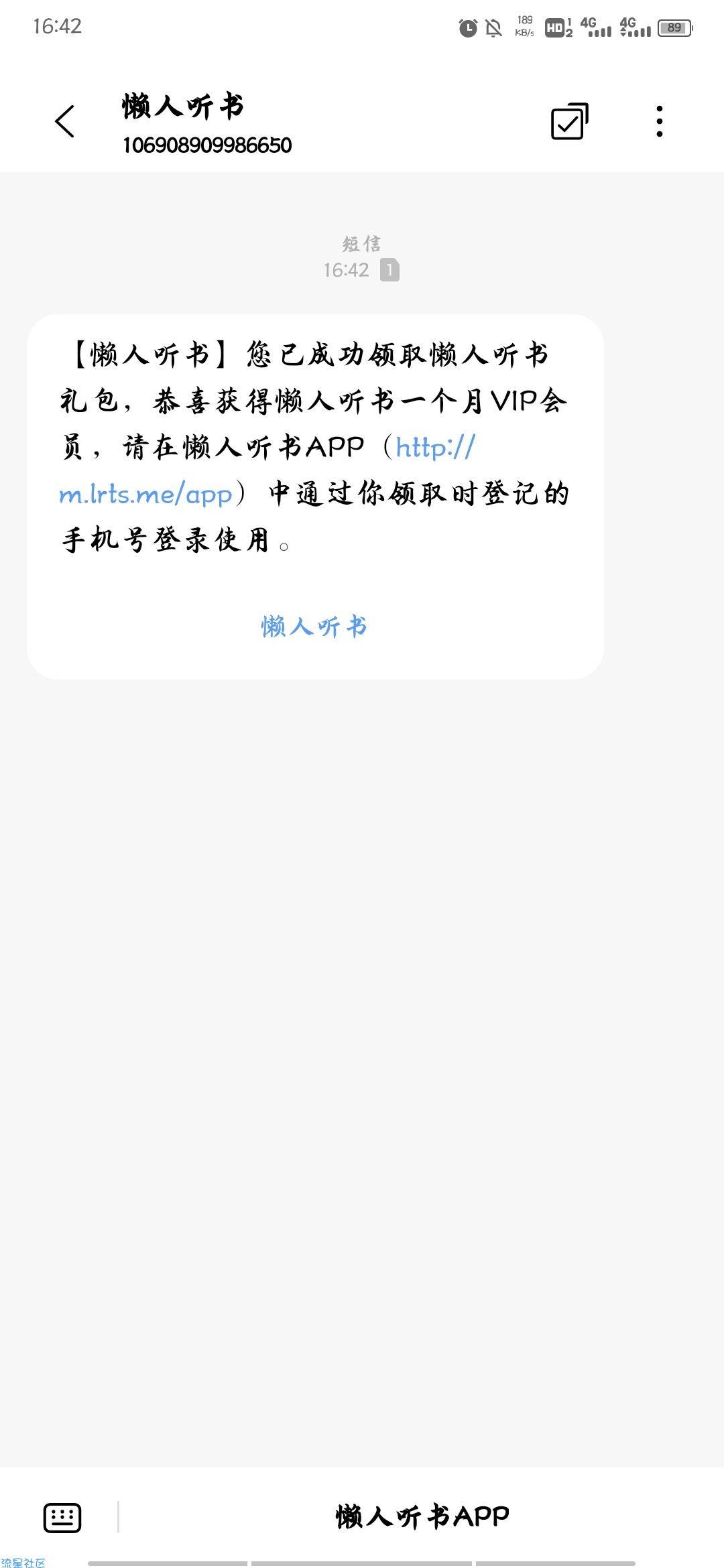
Task: Tap the blue 懒人听书 link below the message
Action: 314,627
